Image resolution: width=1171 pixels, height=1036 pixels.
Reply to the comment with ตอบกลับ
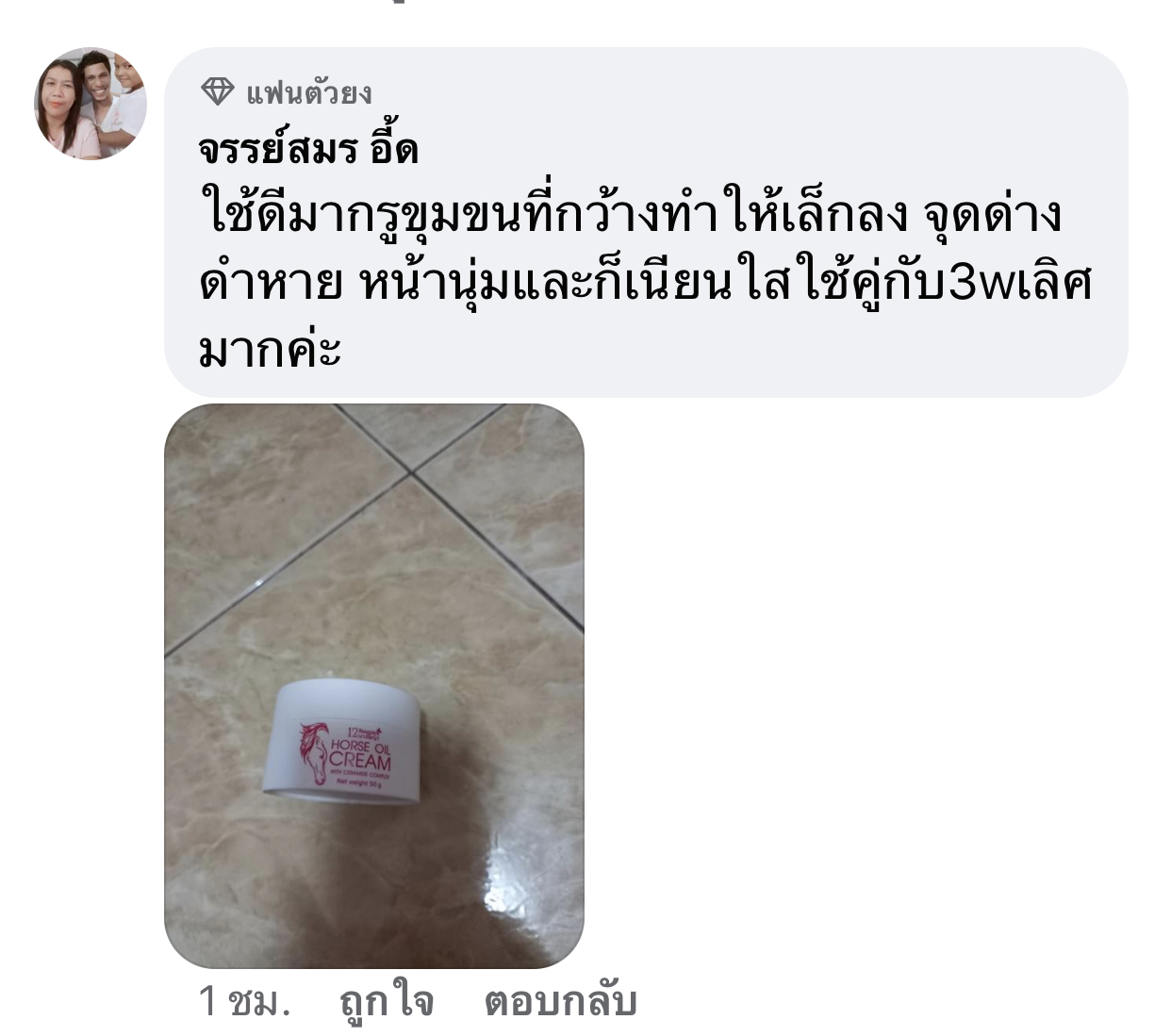point(560,1001)
